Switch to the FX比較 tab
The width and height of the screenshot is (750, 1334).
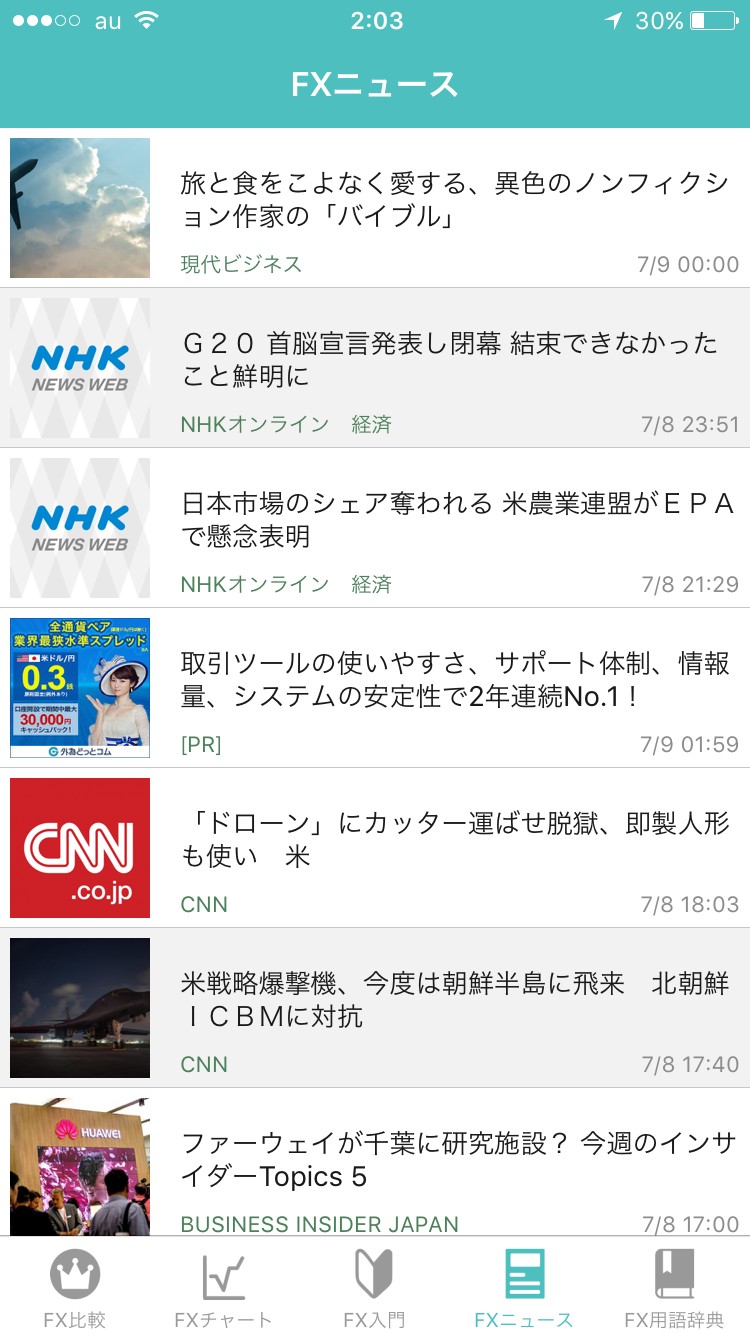pos(75,1287)
